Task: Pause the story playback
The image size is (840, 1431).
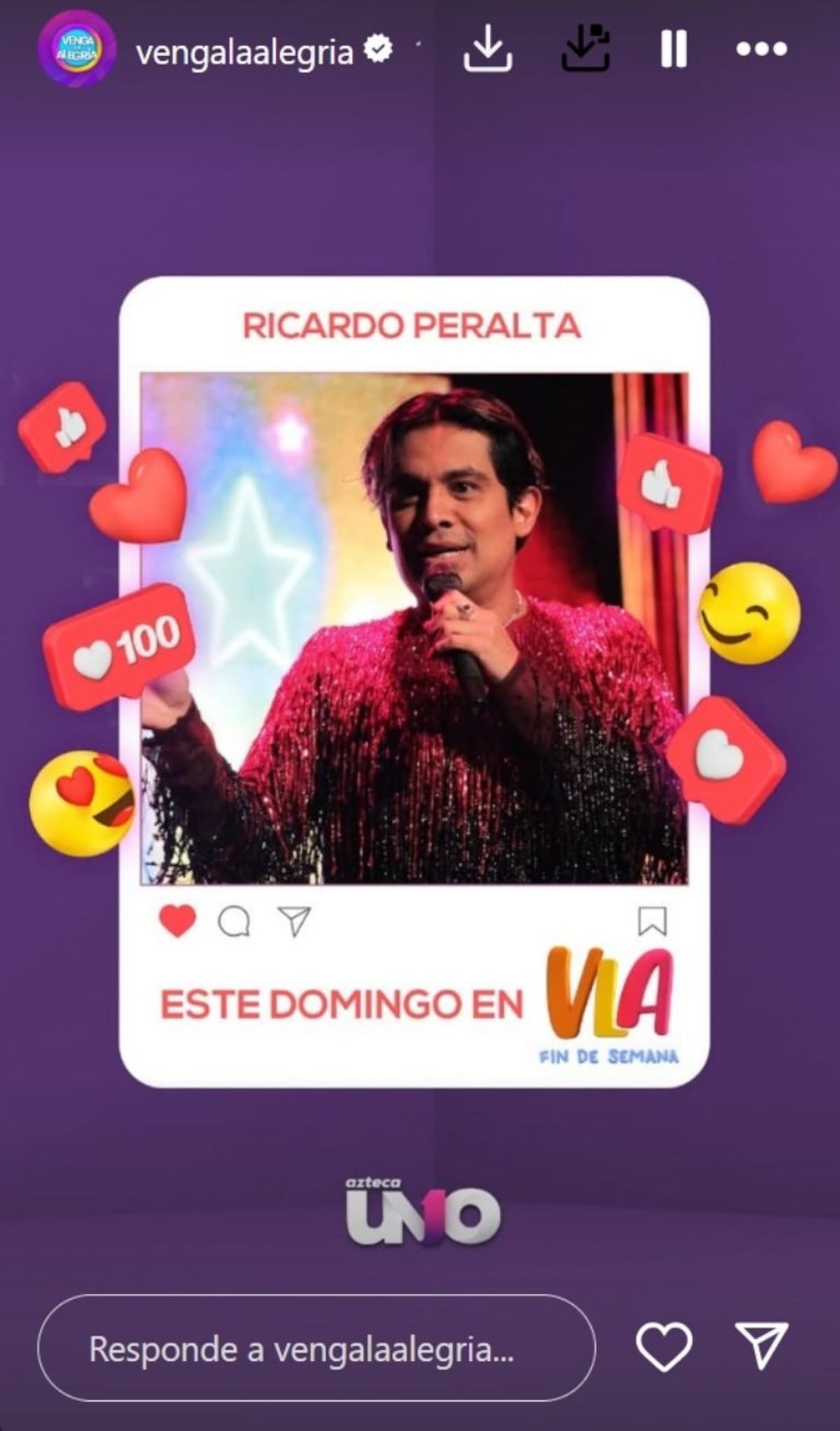Action: [x=674, y=50]
